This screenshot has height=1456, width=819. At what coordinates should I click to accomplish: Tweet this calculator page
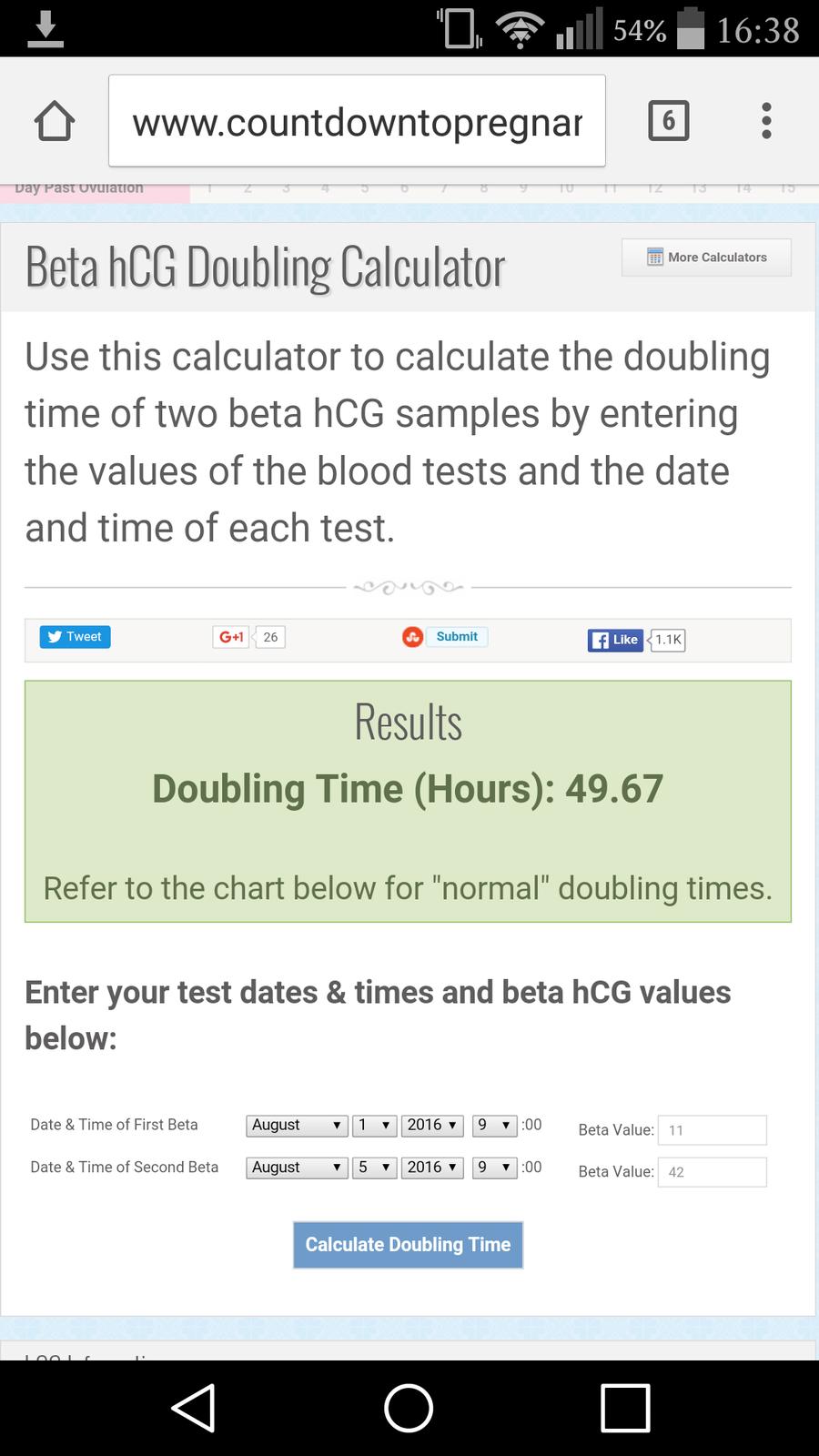(x=75, y=637)
